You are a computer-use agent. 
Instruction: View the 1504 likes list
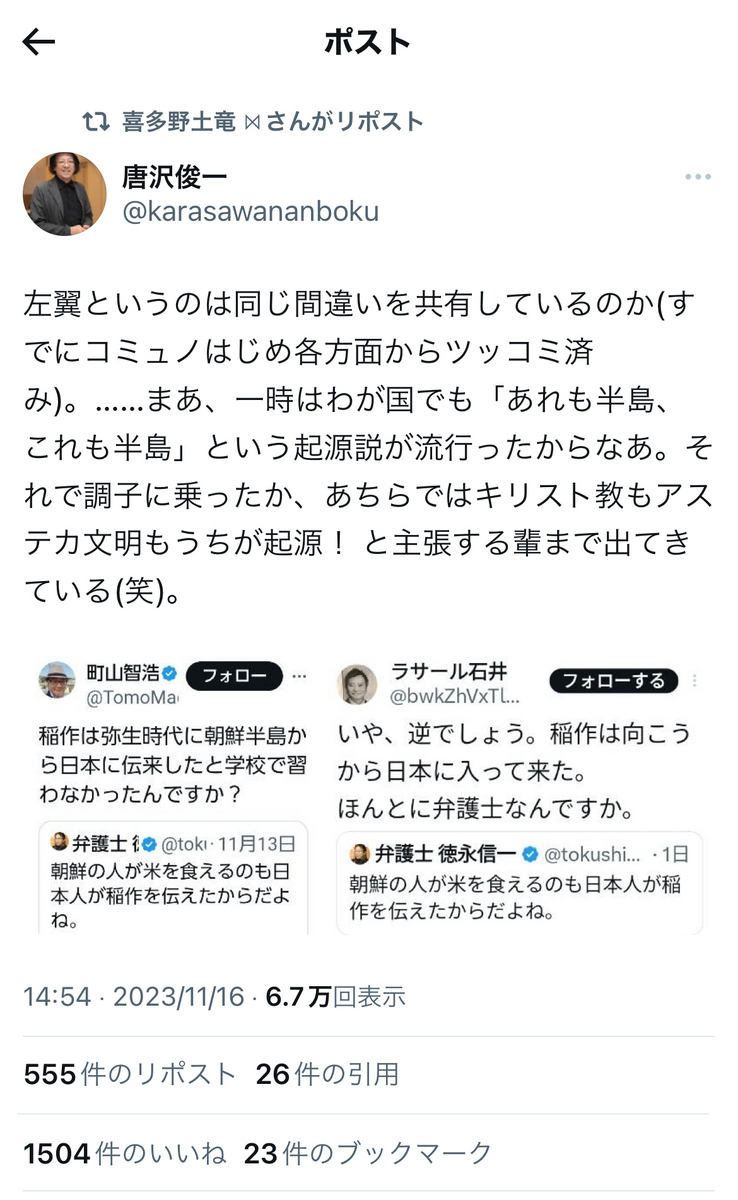[x=125, y=1153]
